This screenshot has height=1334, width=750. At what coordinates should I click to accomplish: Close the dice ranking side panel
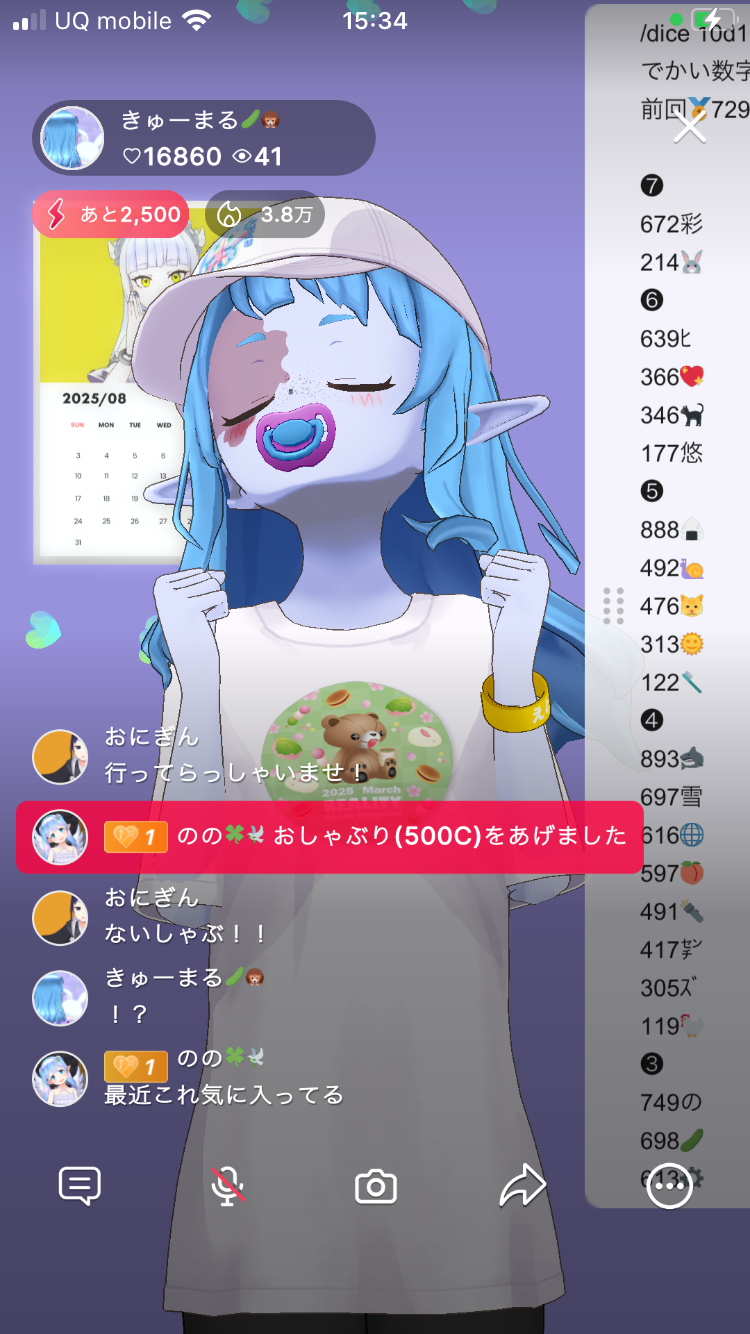(x=690, y=127)
